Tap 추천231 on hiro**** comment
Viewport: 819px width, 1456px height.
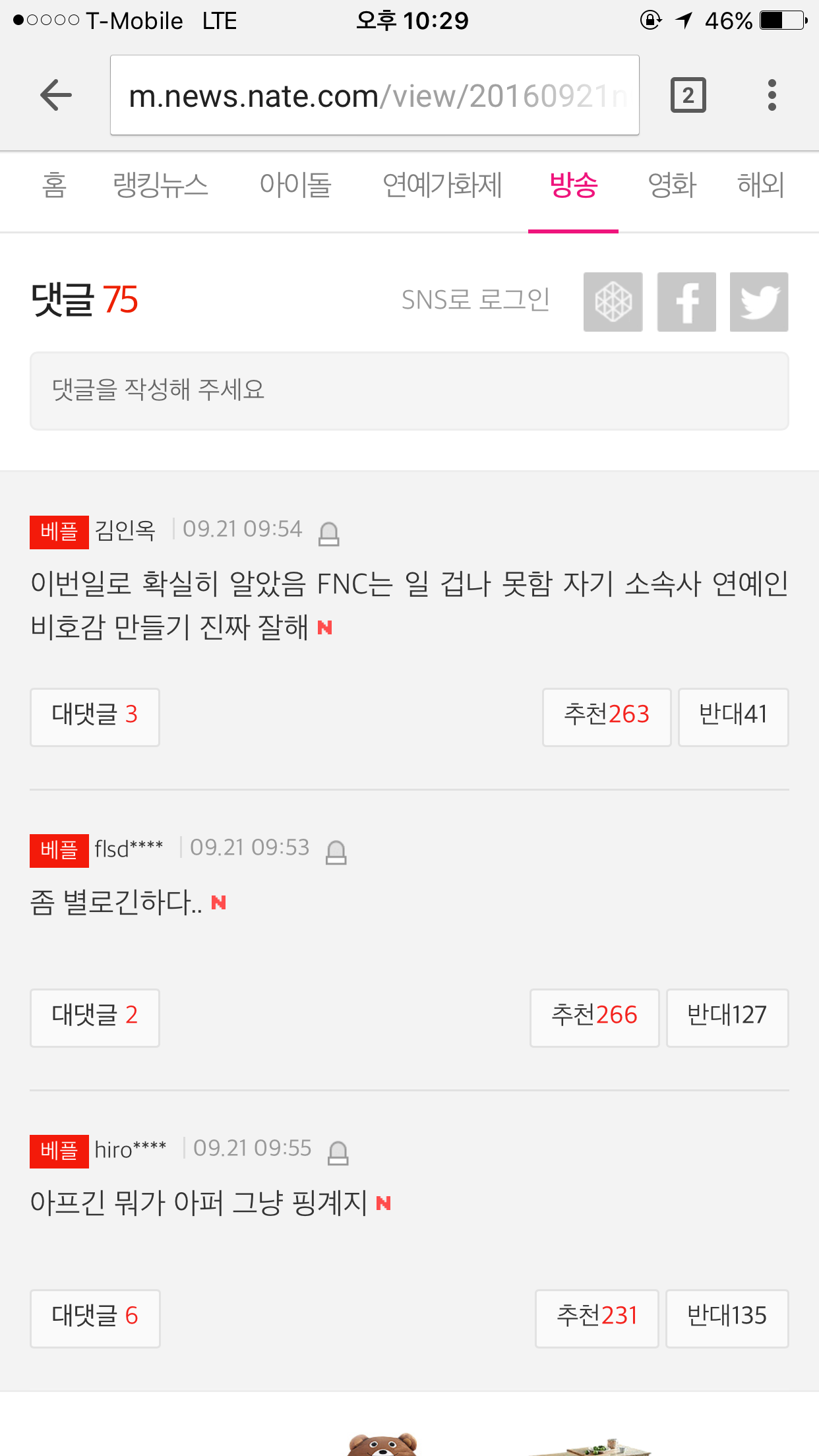click(x=597, y=1319)
